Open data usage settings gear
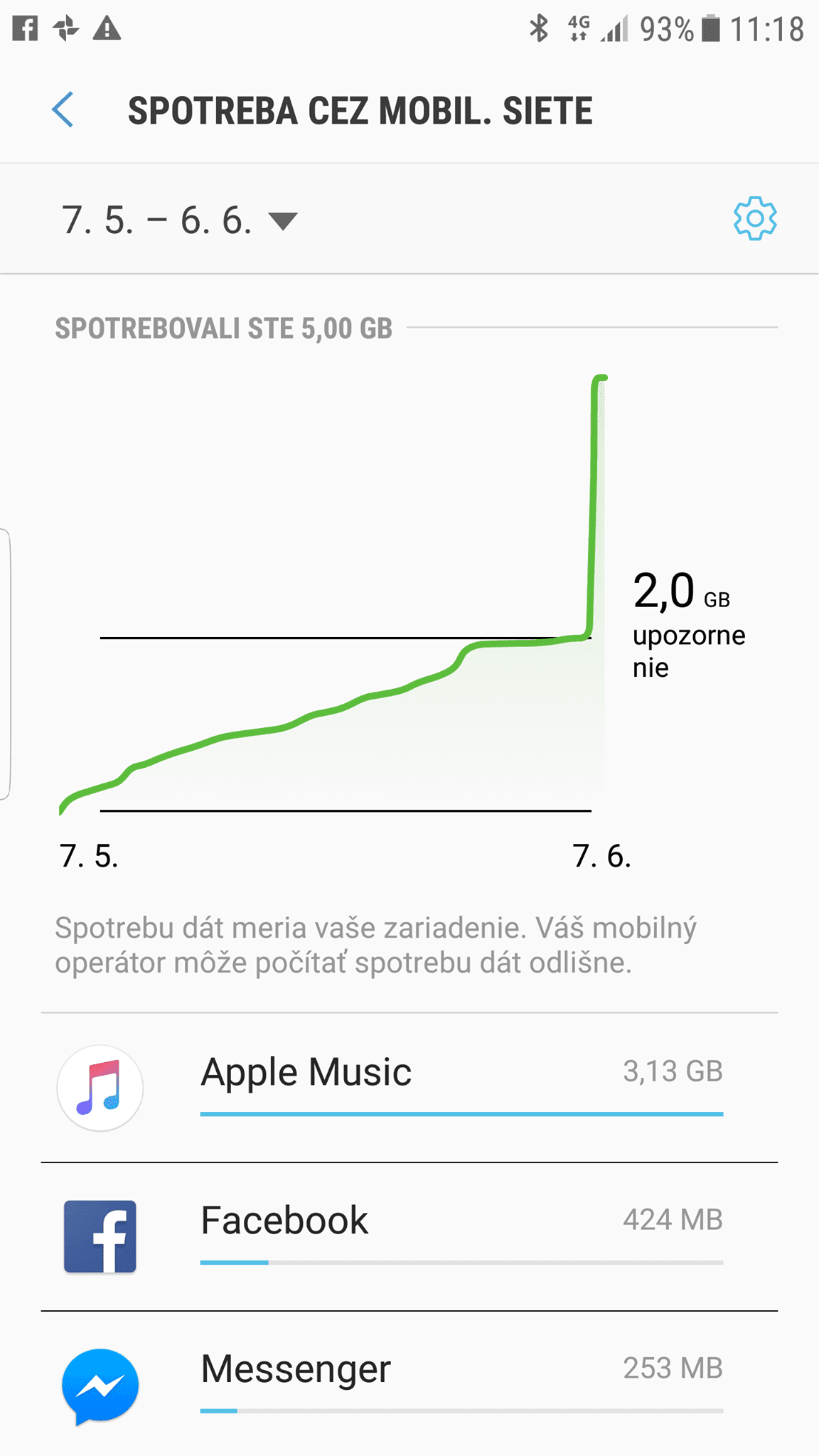Image resolution: width=819 pixels, height=1456 pixels. 755,218
